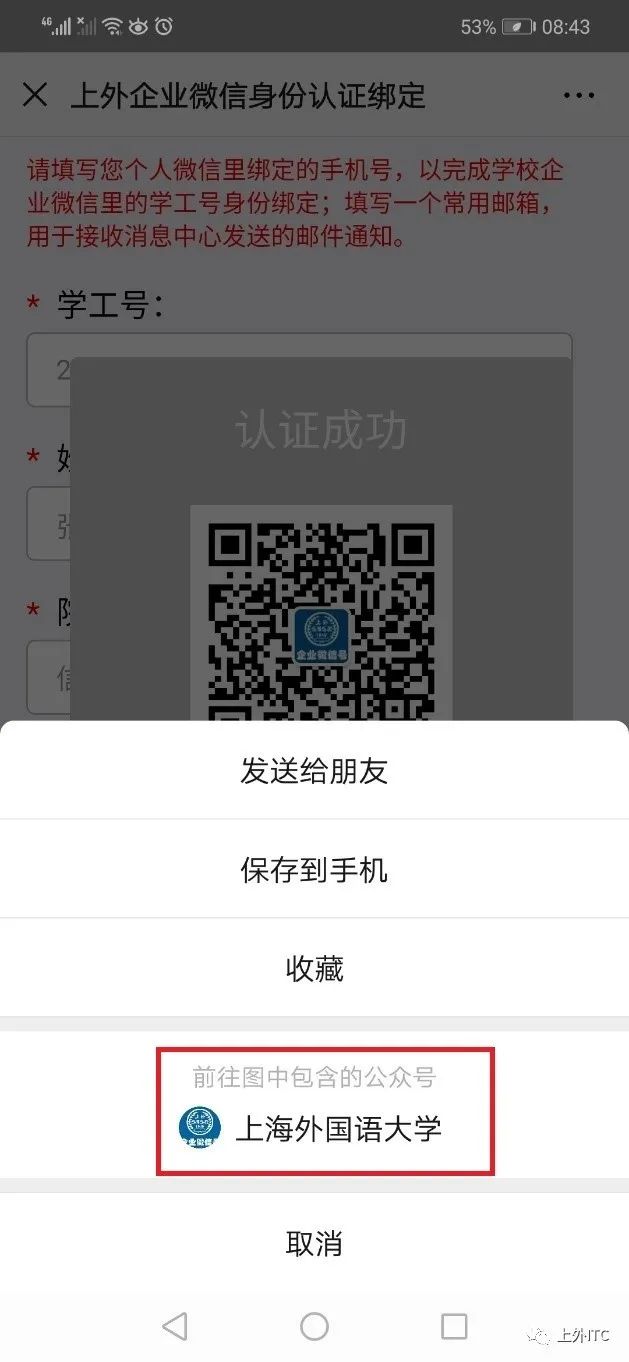Close the page with the X icon

[x=35, y=95]
